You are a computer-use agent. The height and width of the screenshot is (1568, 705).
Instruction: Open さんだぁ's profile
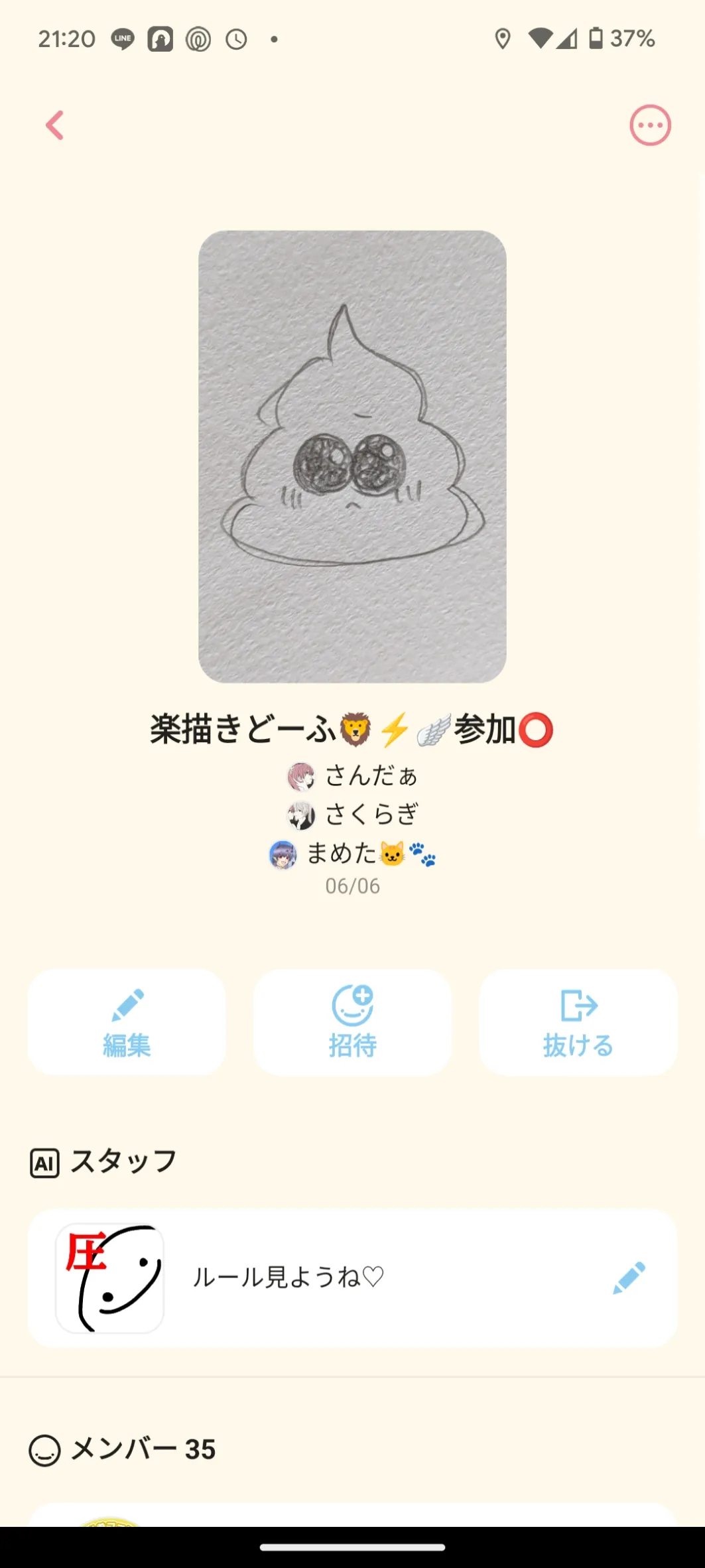353,776
